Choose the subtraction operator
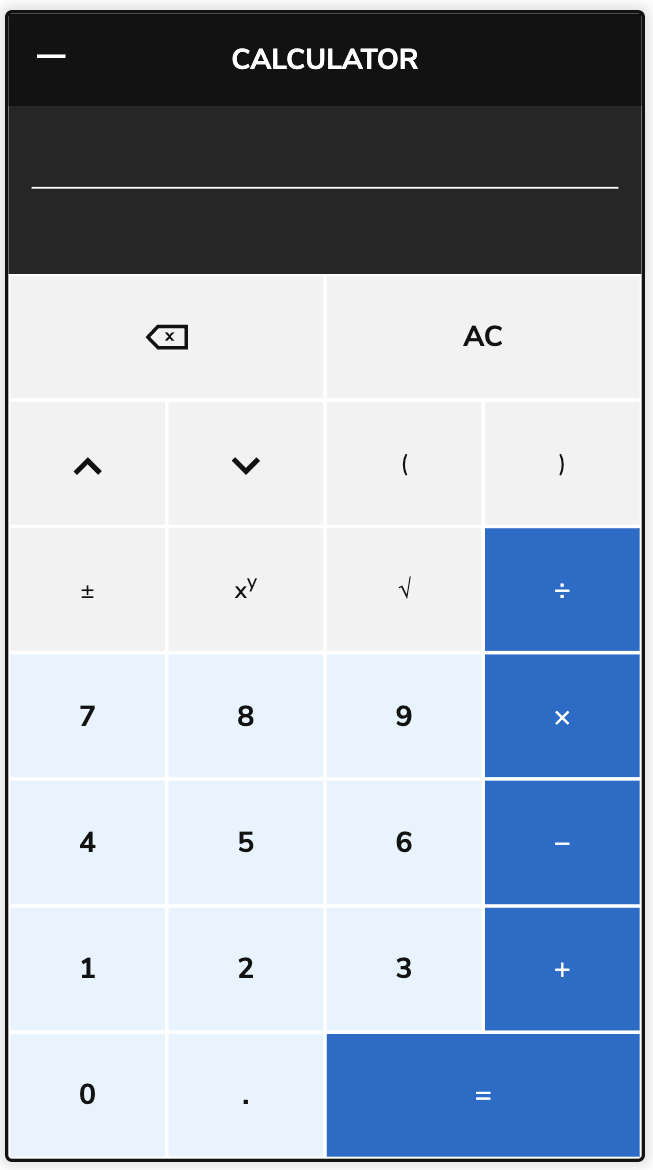This screenshot has height=1170, width=653. (x=562, y=843)
